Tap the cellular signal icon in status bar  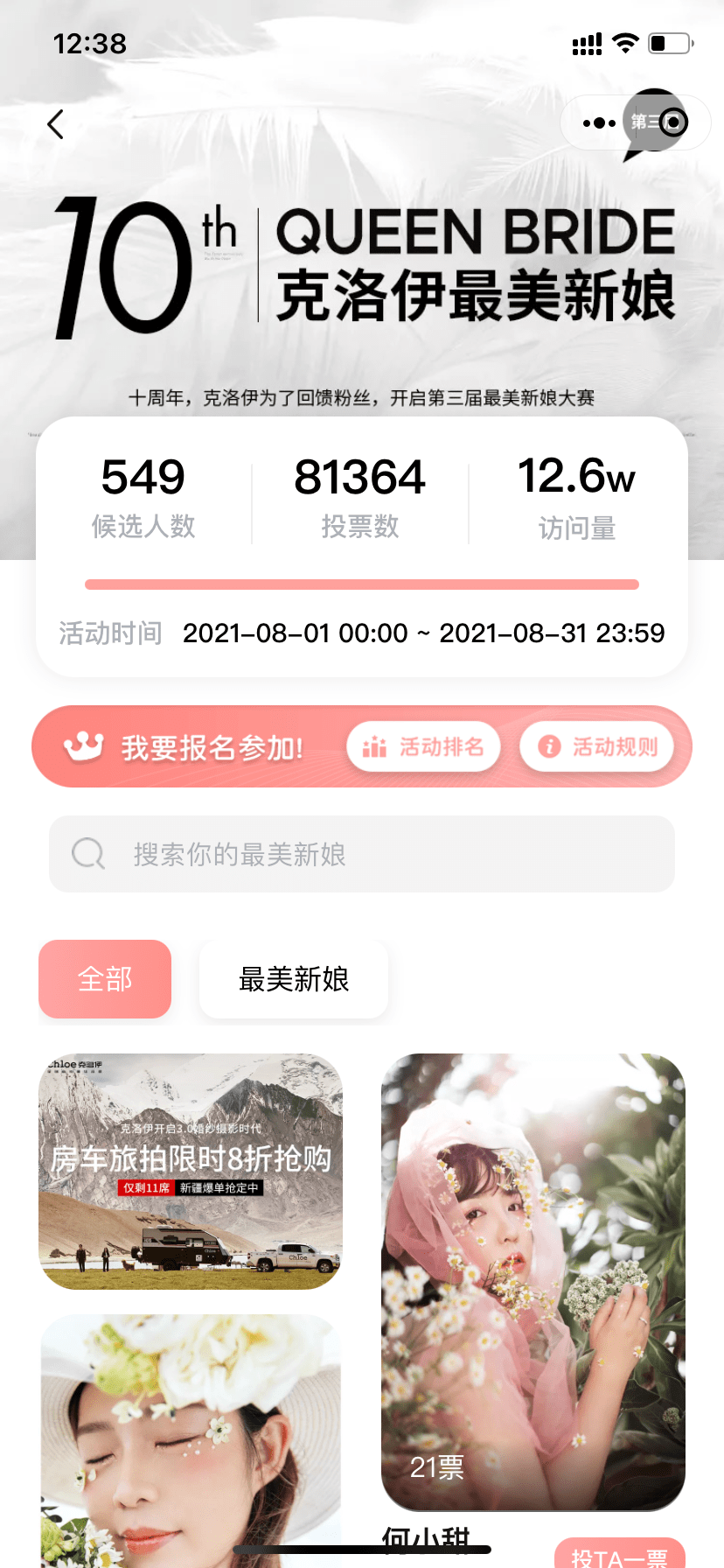click(x=586, y=43)
